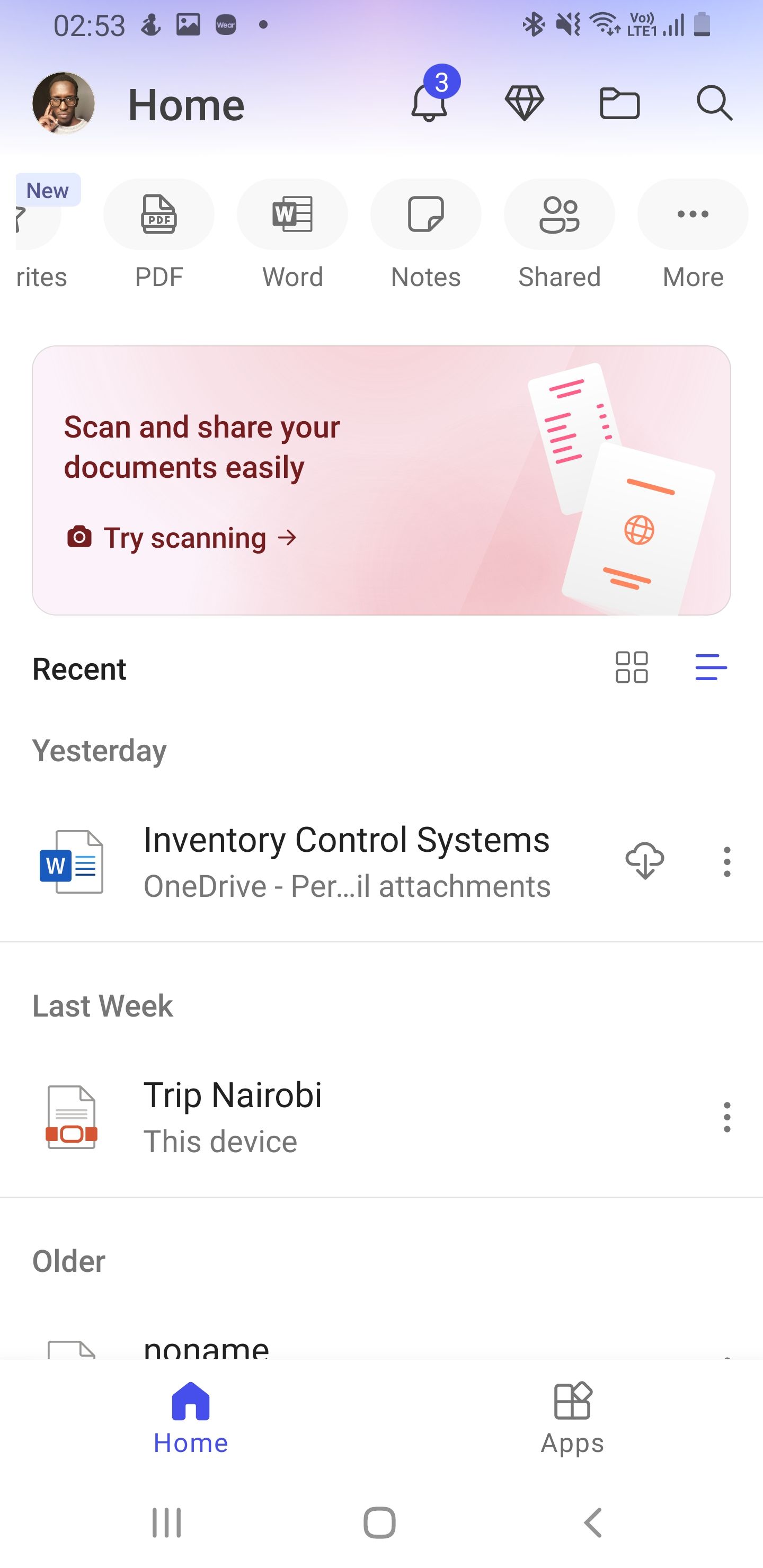Viewport: 763px width, 1568px height.
Task: Open the Trip Nairobi file
Action: point(232,1116)
